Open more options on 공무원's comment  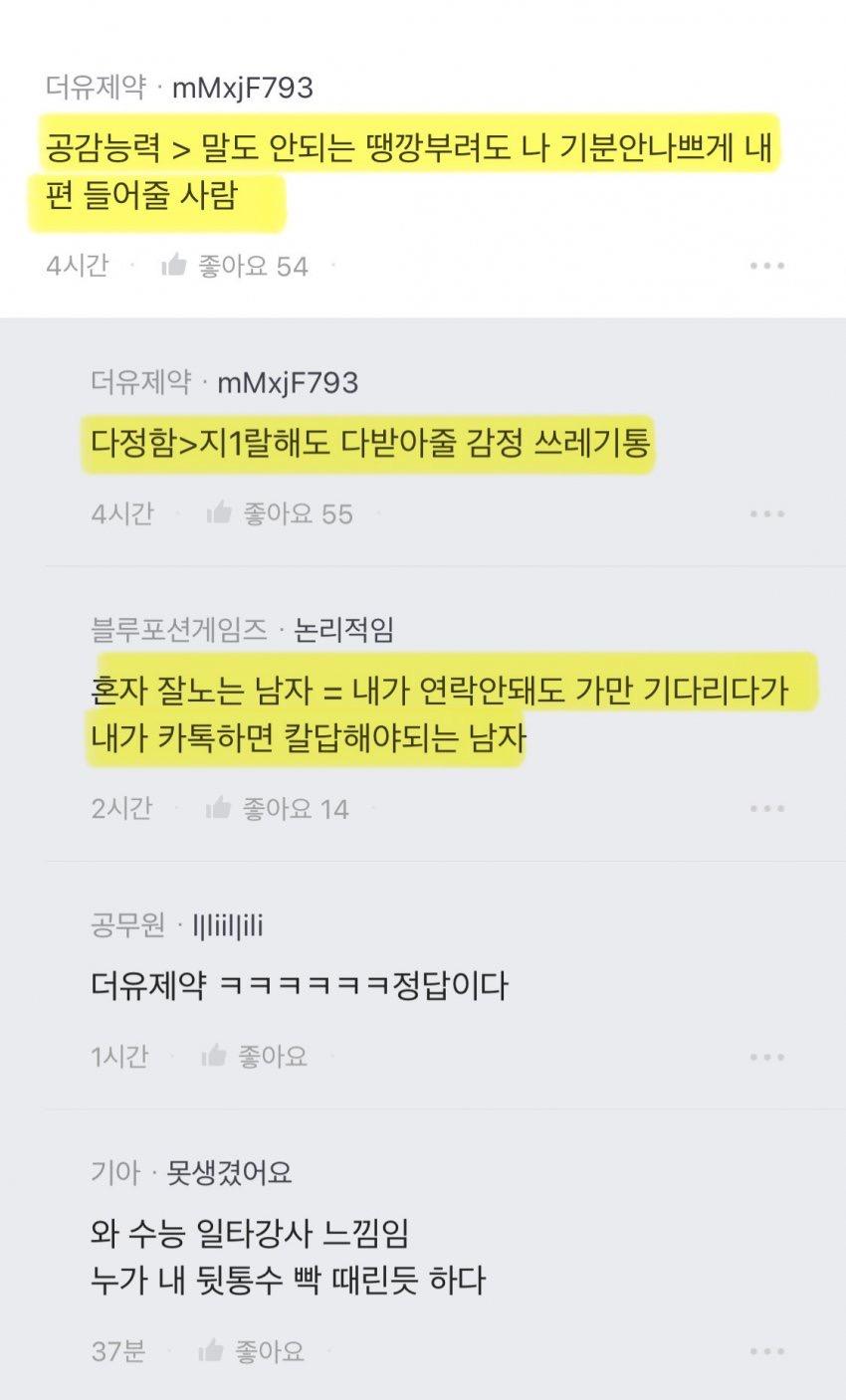(767, 1057)
